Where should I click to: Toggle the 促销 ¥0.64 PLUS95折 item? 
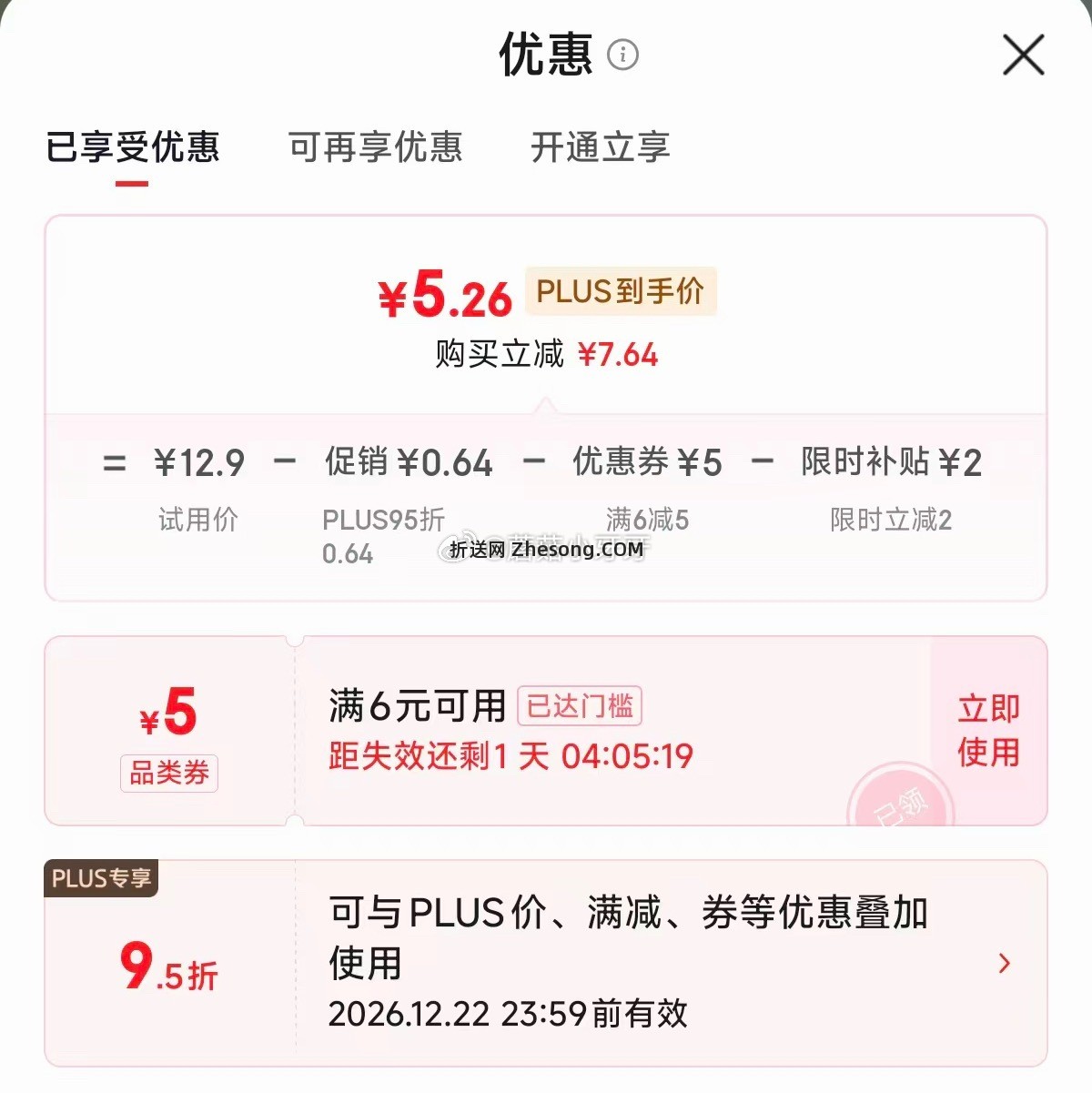coord(408,463)
